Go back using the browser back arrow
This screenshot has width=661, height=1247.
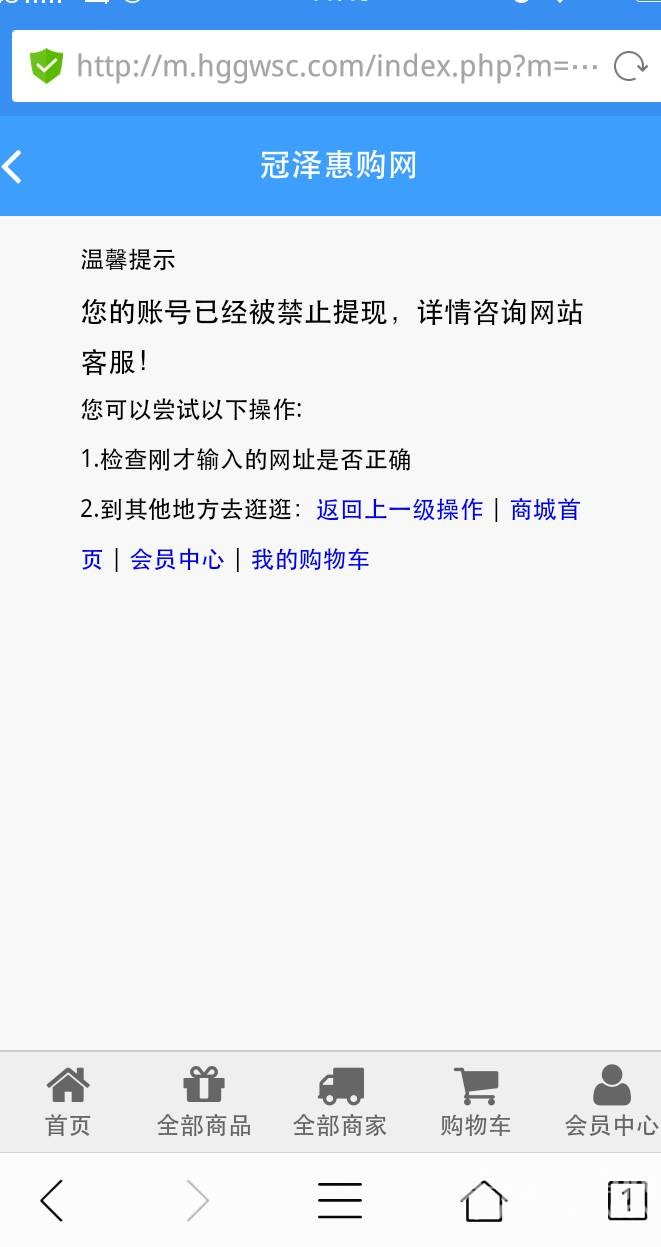pos(51,1200)
